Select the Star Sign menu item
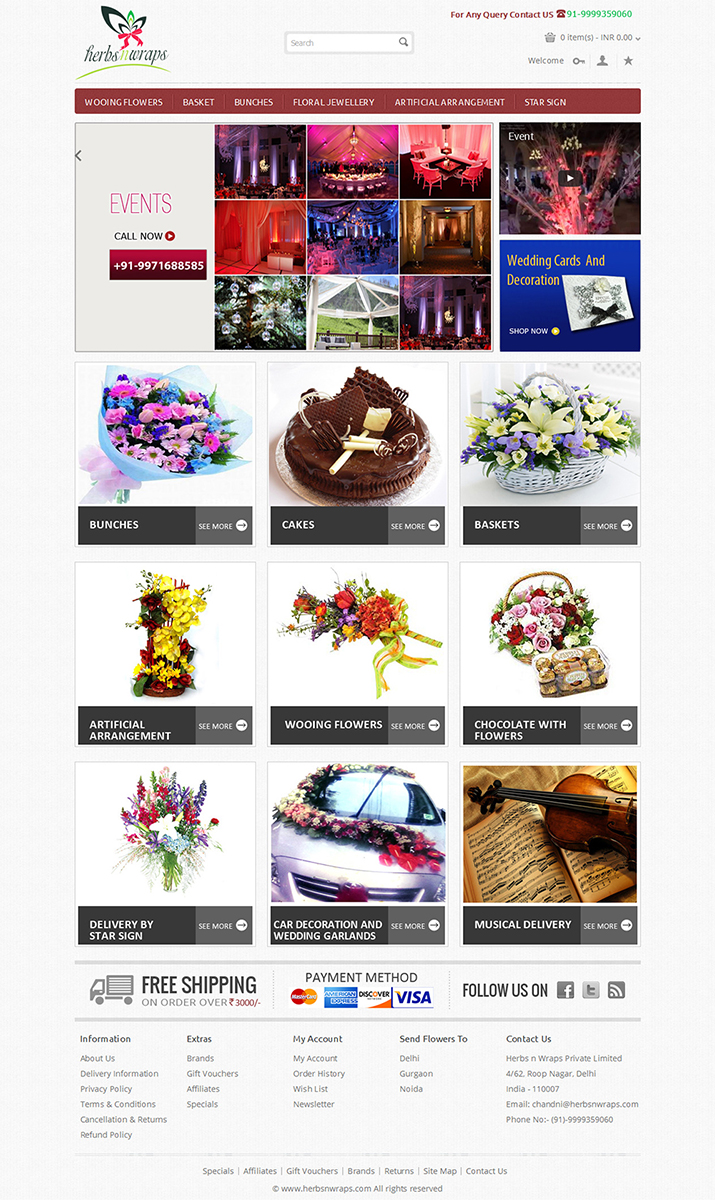The height and width of the screenshot is (1200, 715). click(545, 102)
